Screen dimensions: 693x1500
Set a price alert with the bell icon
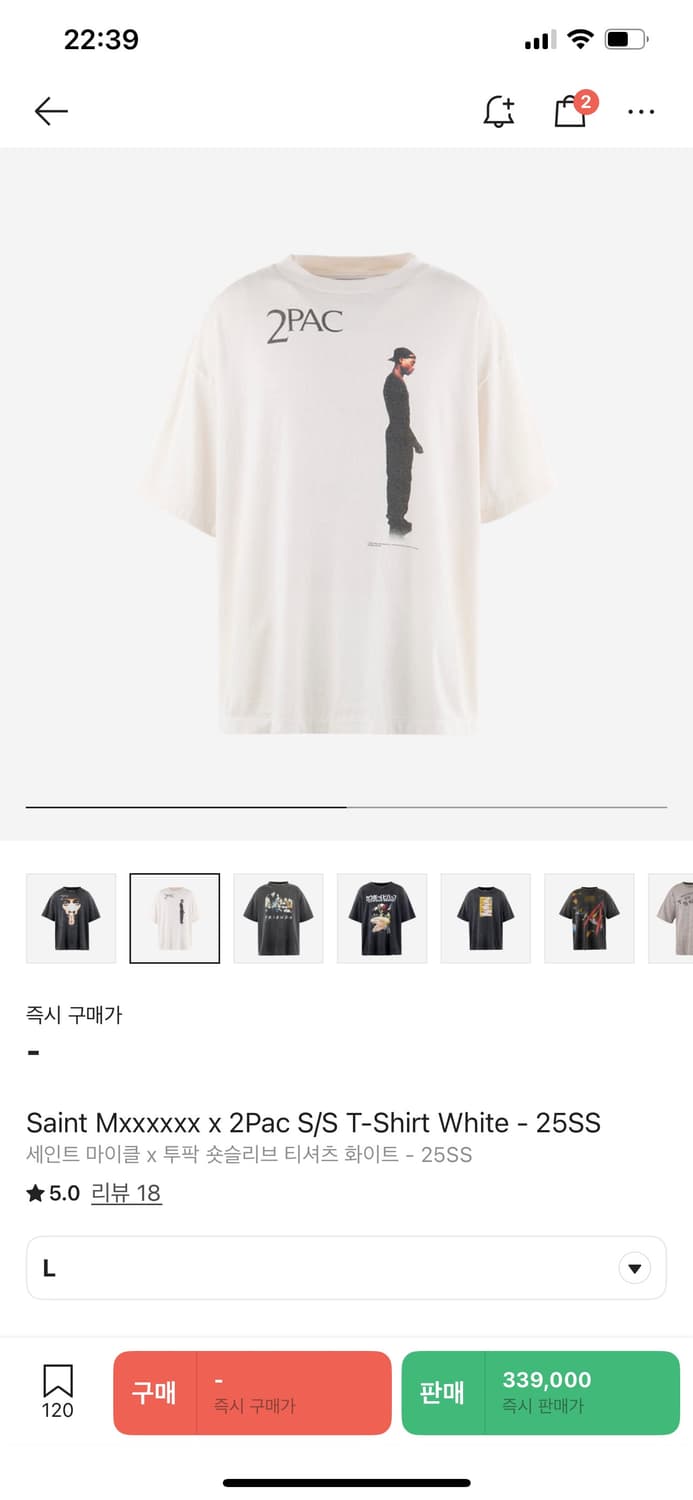(x=498, y=111)
